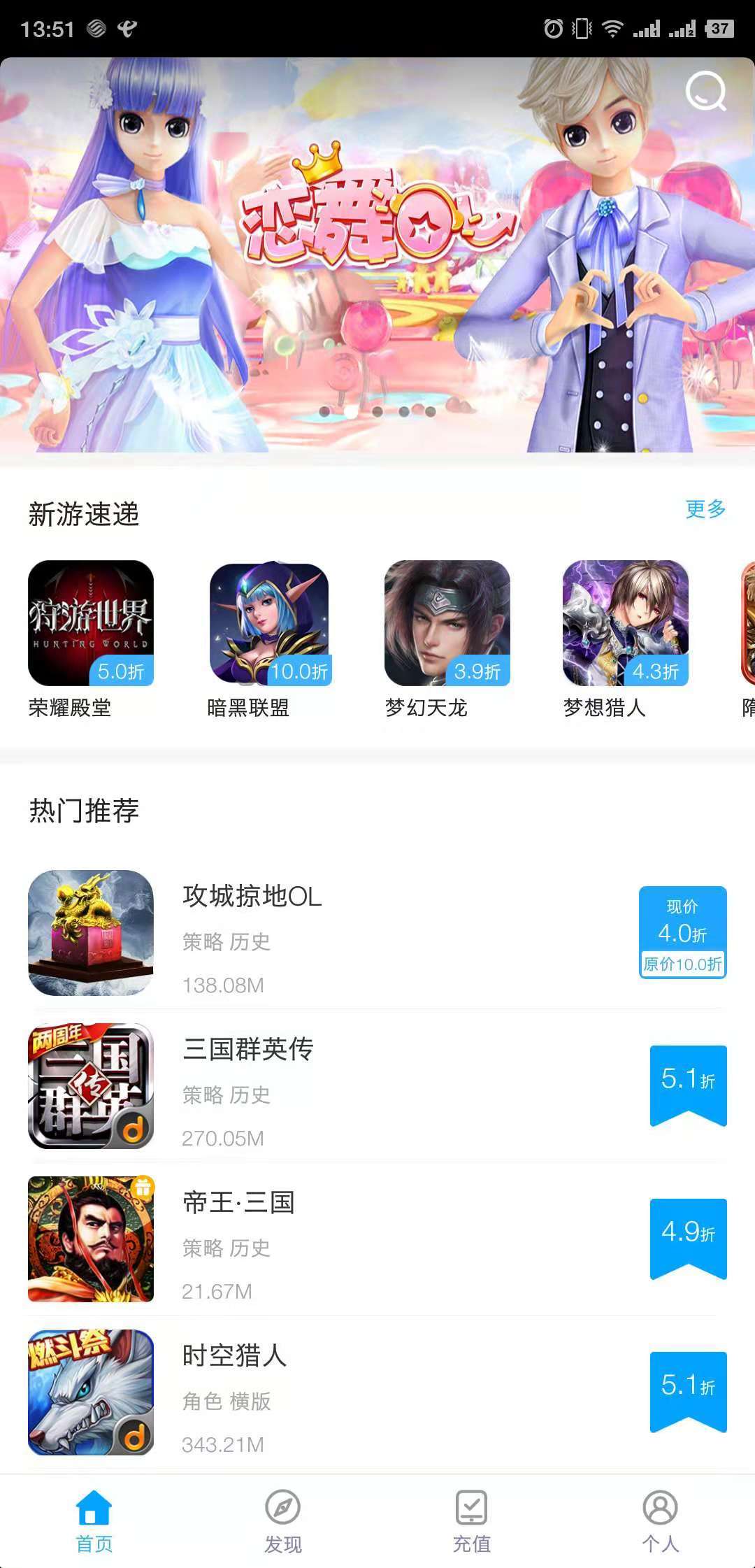Open the 三国群英传 game details
755x1568 pixels.
pos(377,1085)
